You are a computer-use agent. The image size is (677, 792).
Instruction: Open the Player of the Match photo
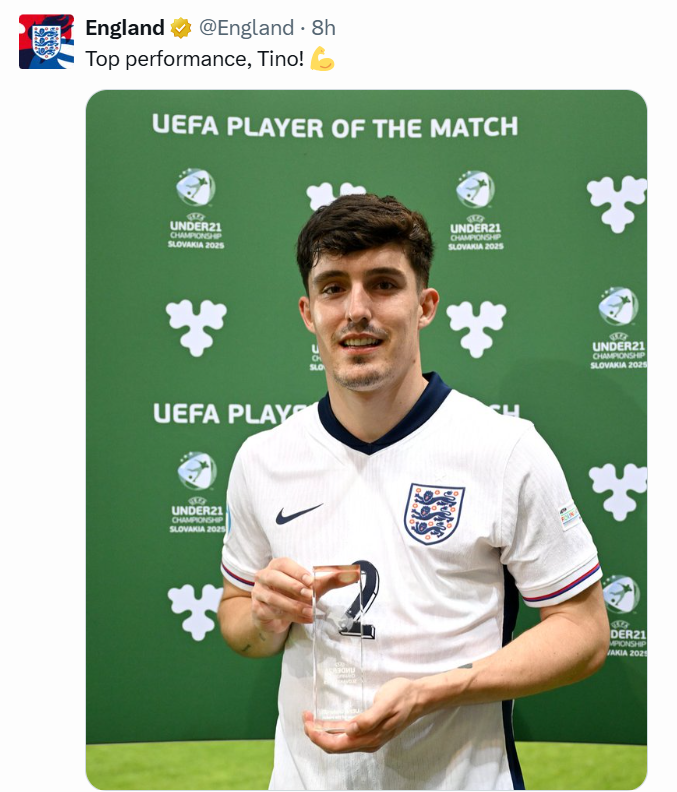point(366,440)
